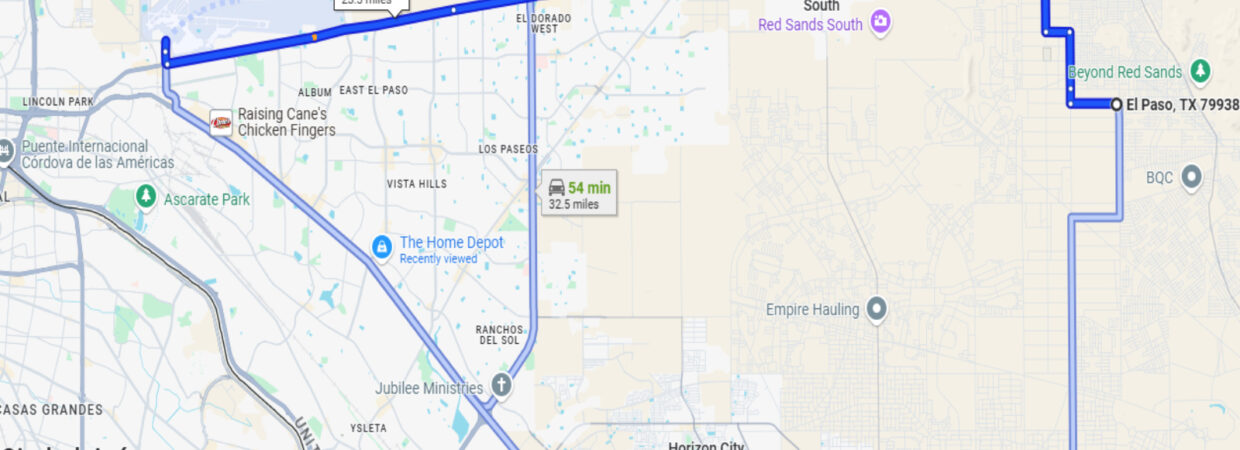Tap The Home Depot map pin
Screen dimensions: 1240x450
click(381, 246)
